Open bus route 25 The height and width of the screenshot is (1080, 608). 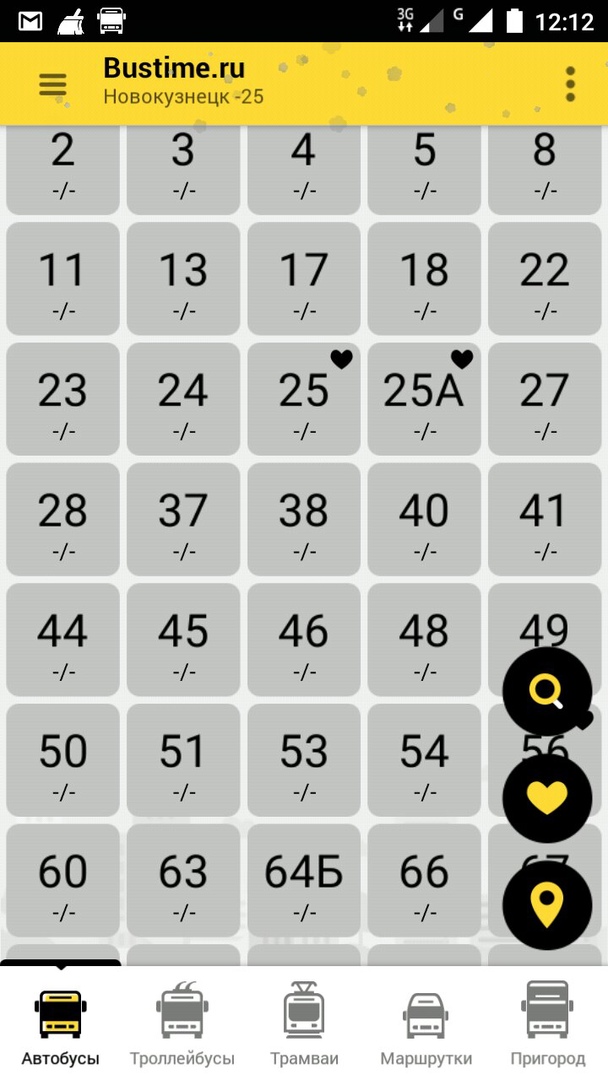(x=304, y=399)
